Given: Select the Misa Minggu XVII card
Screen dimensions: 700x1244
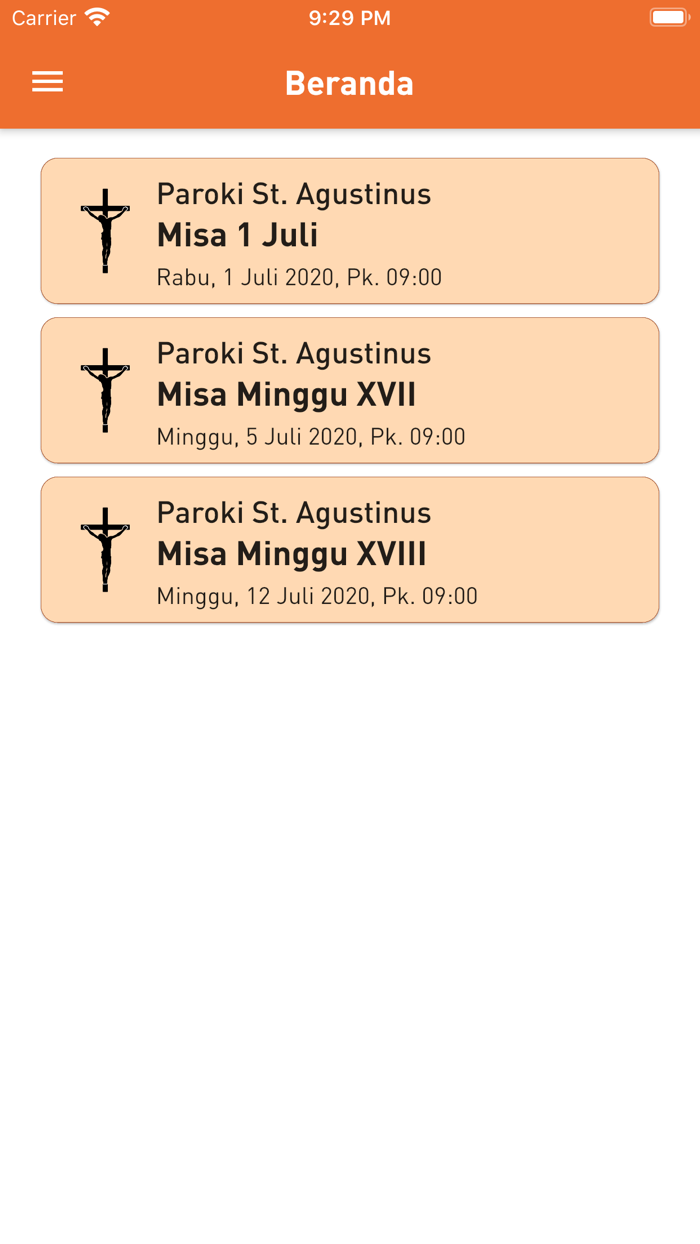Looking at the screenshot, I should 350,390.
